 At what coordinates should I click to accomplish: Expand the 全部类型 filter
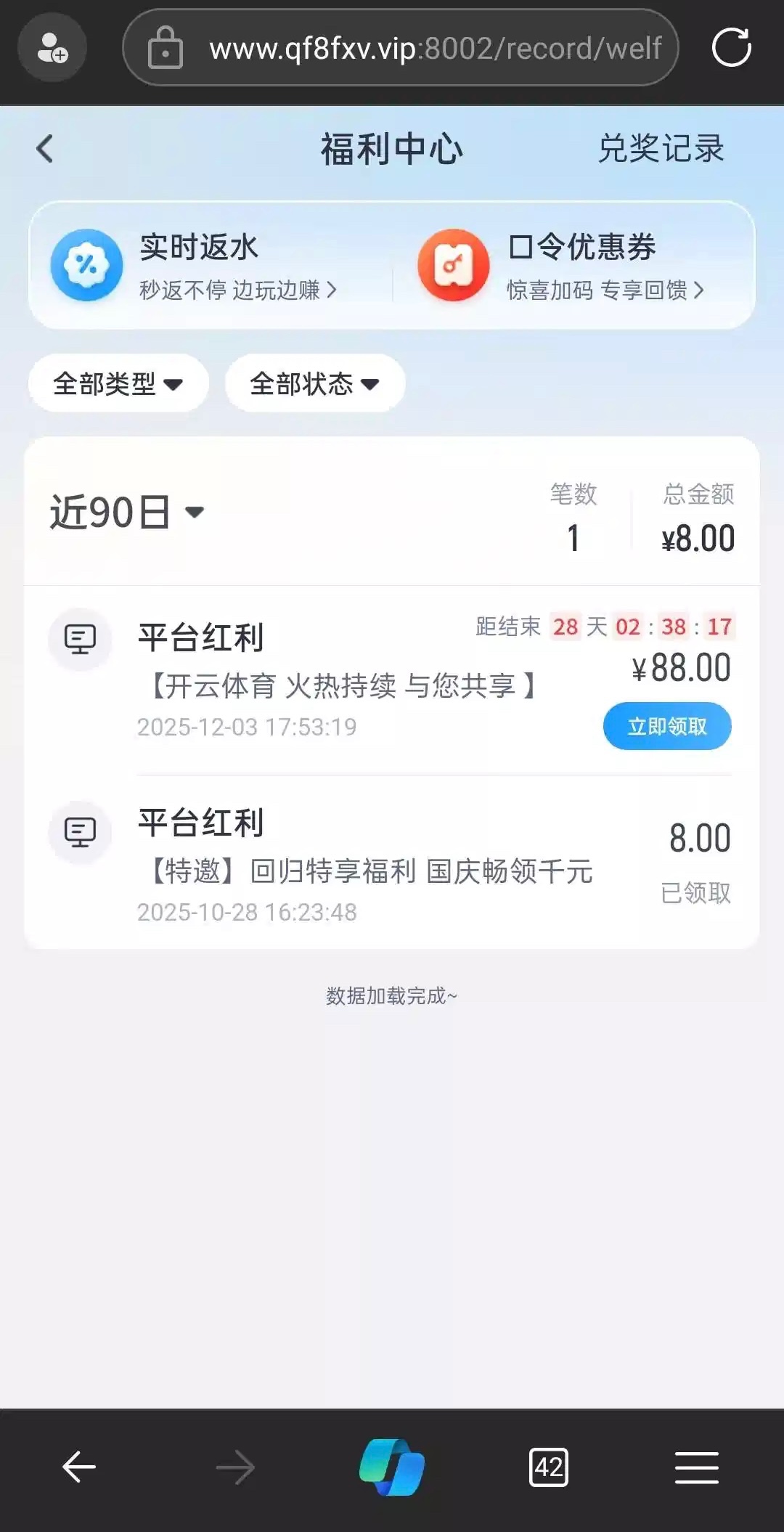tap(118, 383)
